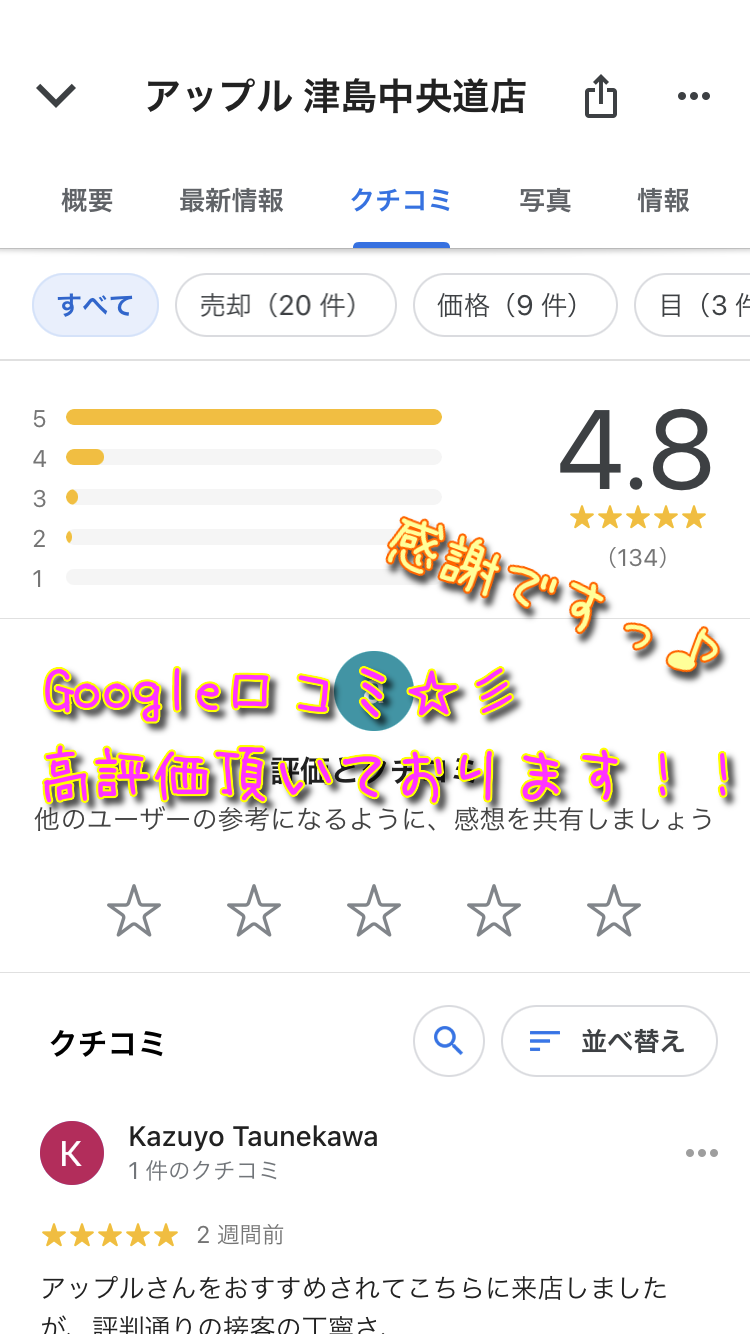The image size is (750, 1334).
Task: Open more options for Kazuyo Taunekawa's review
Action: [x=701, y=1153]
